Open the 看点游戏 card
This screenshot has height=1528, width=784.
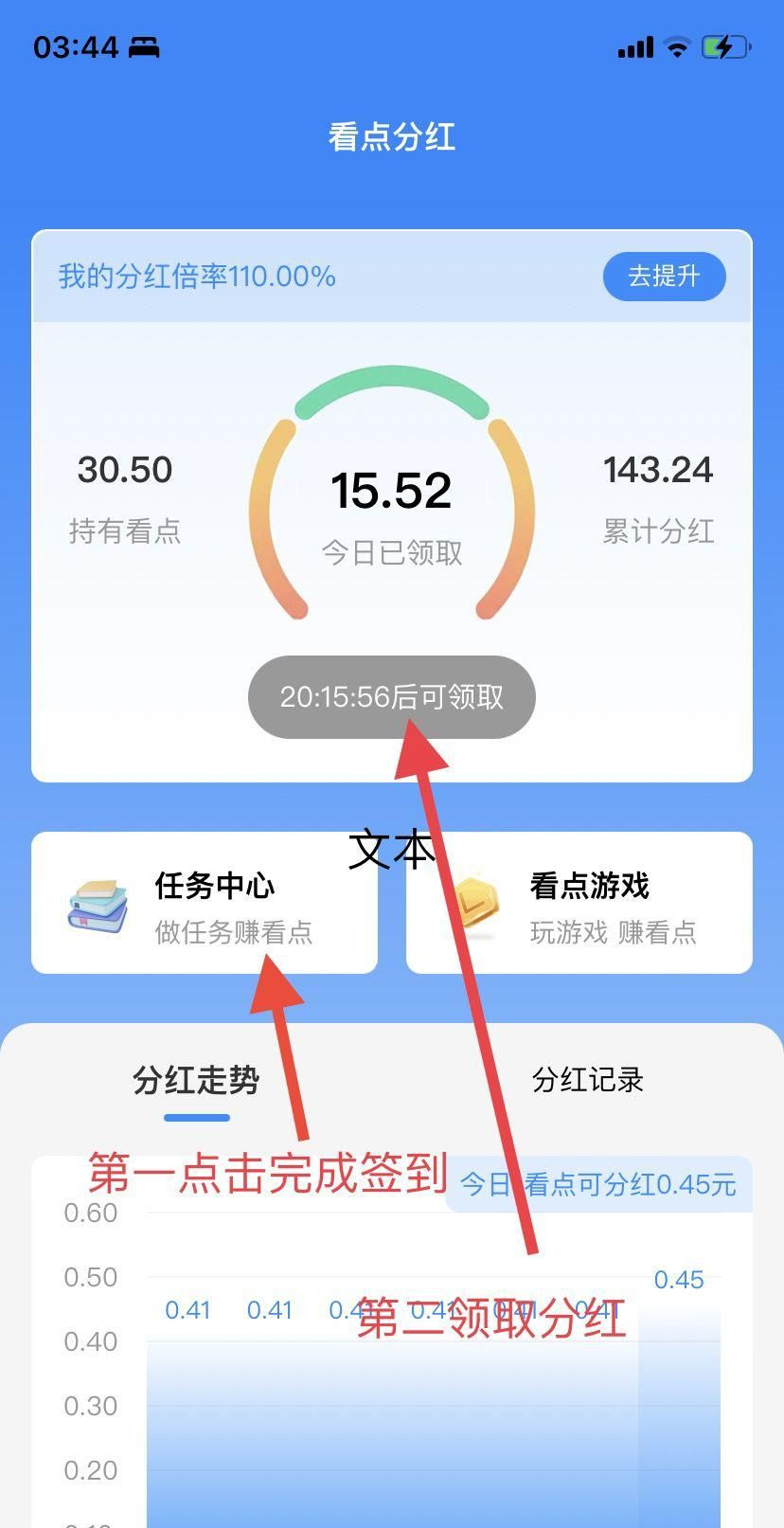[x=579, y=903]
